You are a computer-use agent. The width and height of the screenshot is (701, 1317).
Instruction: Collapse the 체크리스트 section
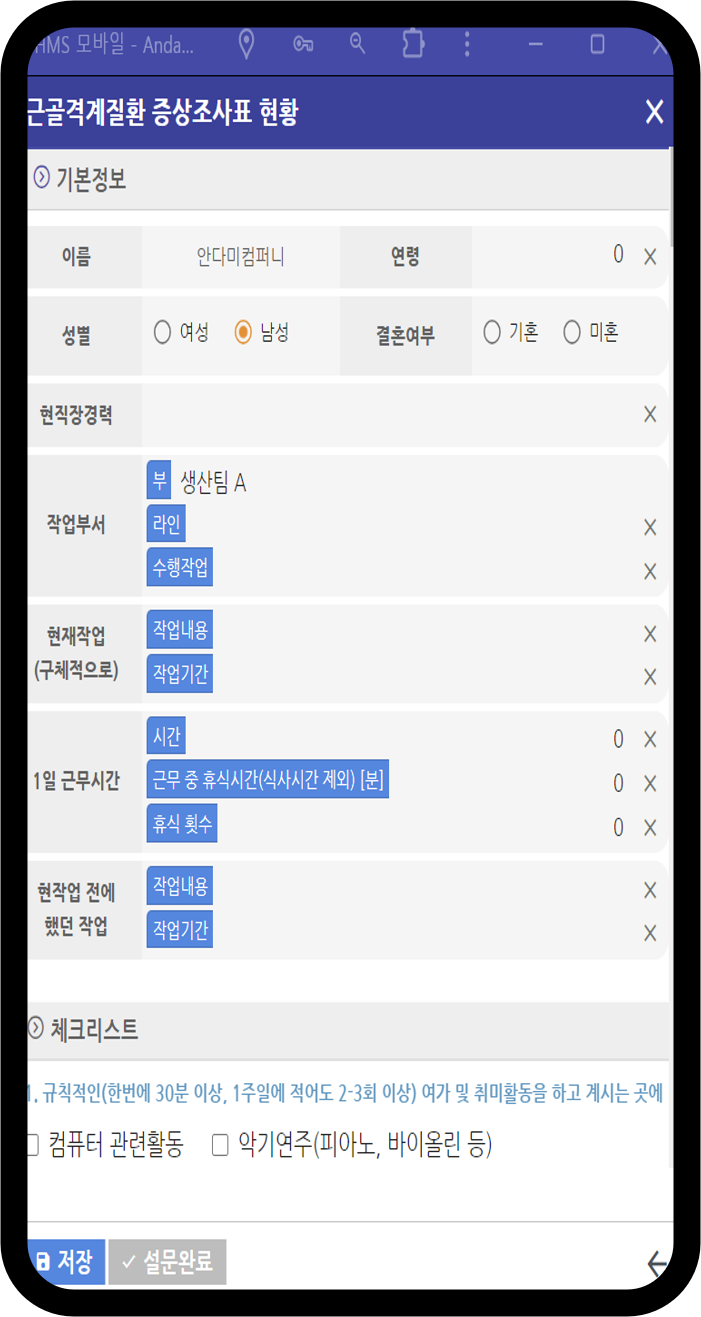(x=37, y=1027)
